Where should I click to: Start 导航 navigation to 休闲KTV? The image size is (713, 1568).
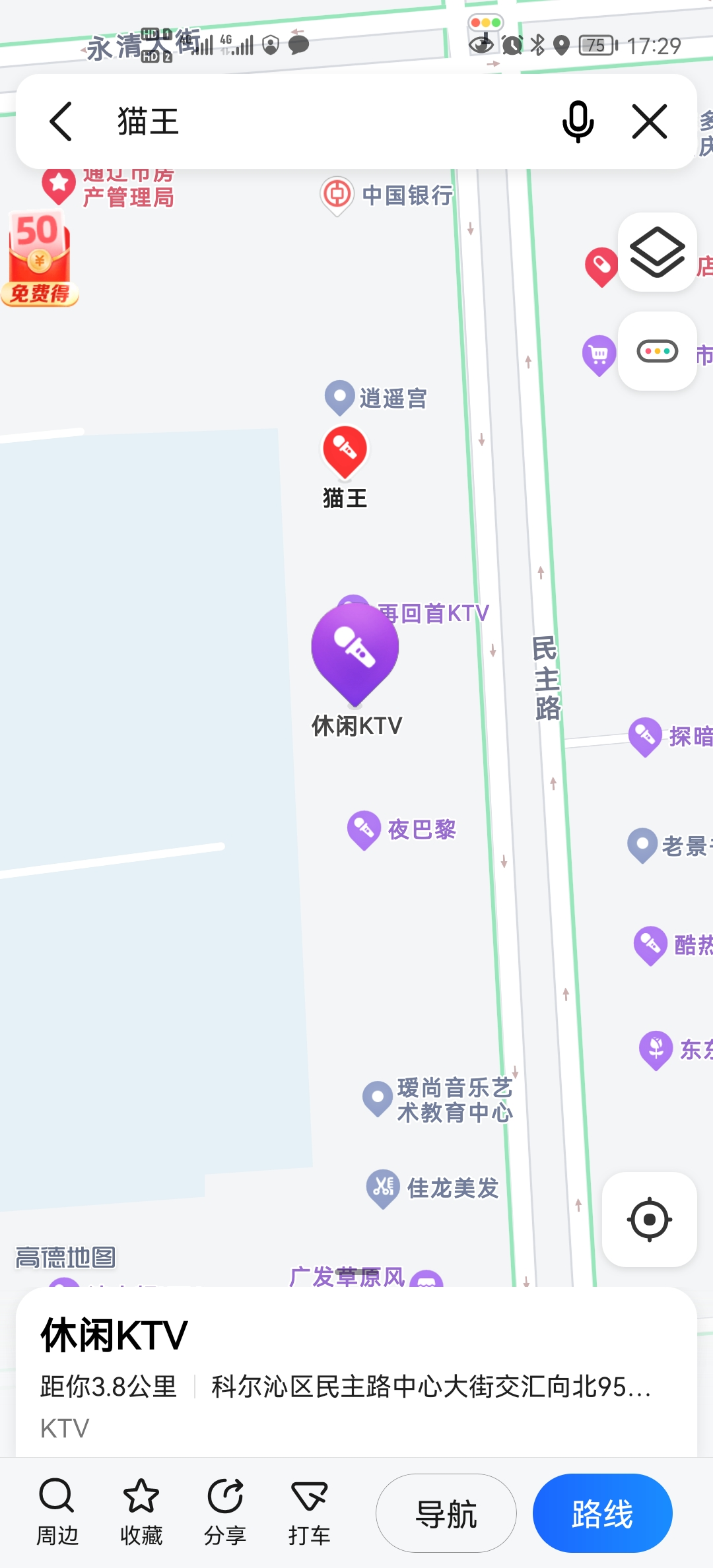tap(446, 1513)
